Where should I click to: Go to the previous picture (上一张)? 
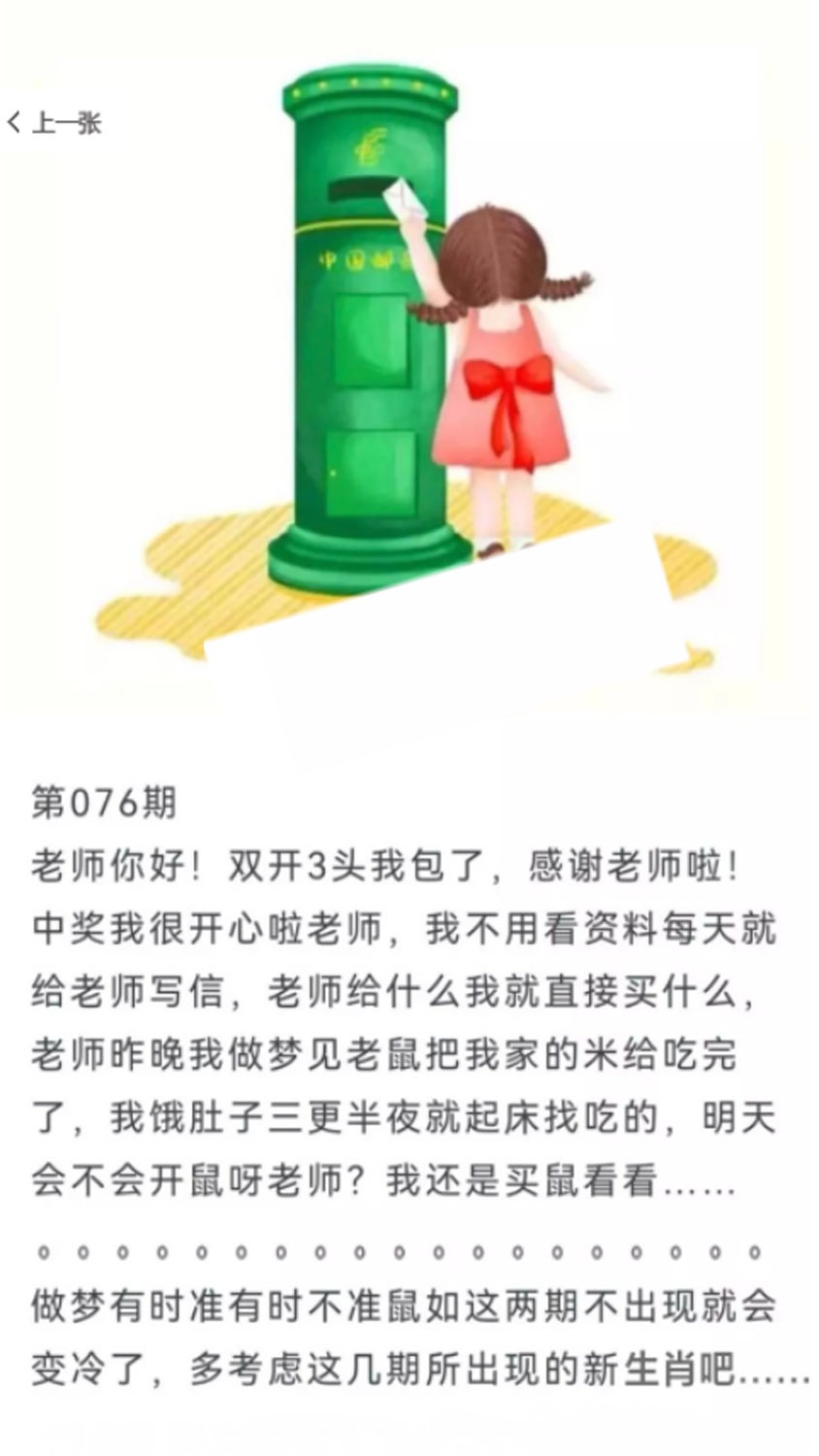point(54,123)
